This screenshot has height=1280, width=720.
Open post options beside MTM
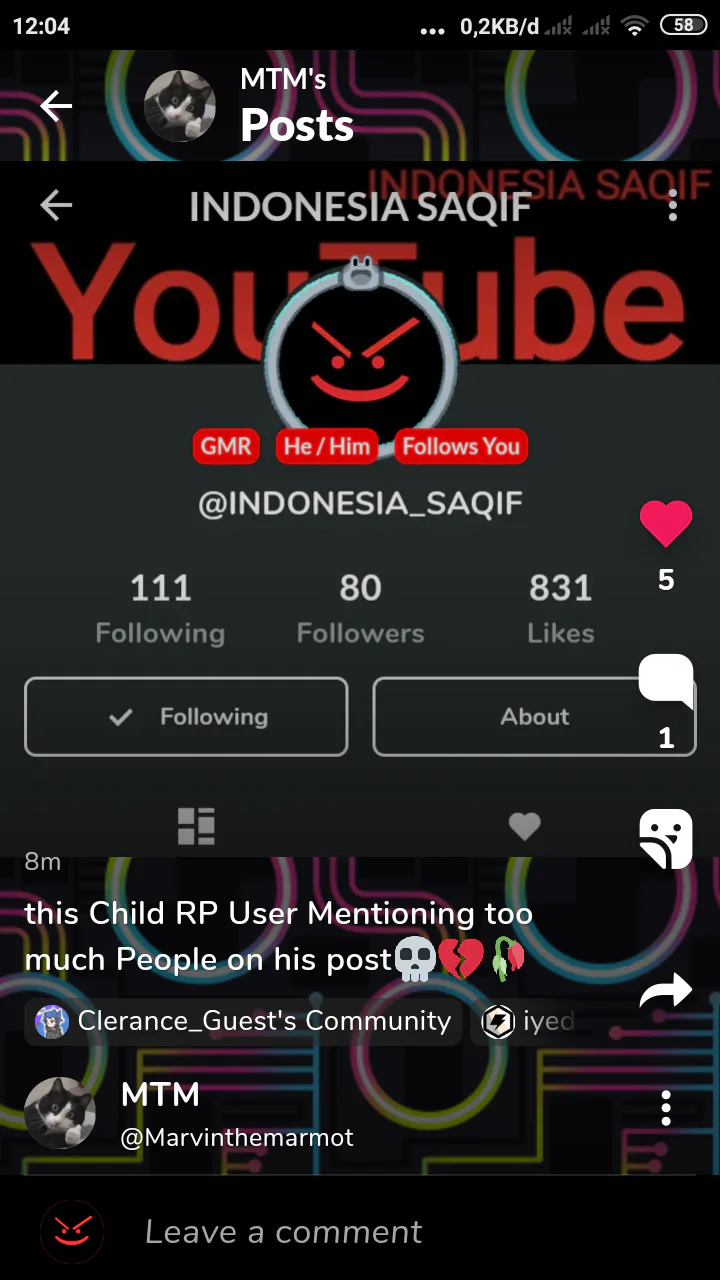[666, 1109]
